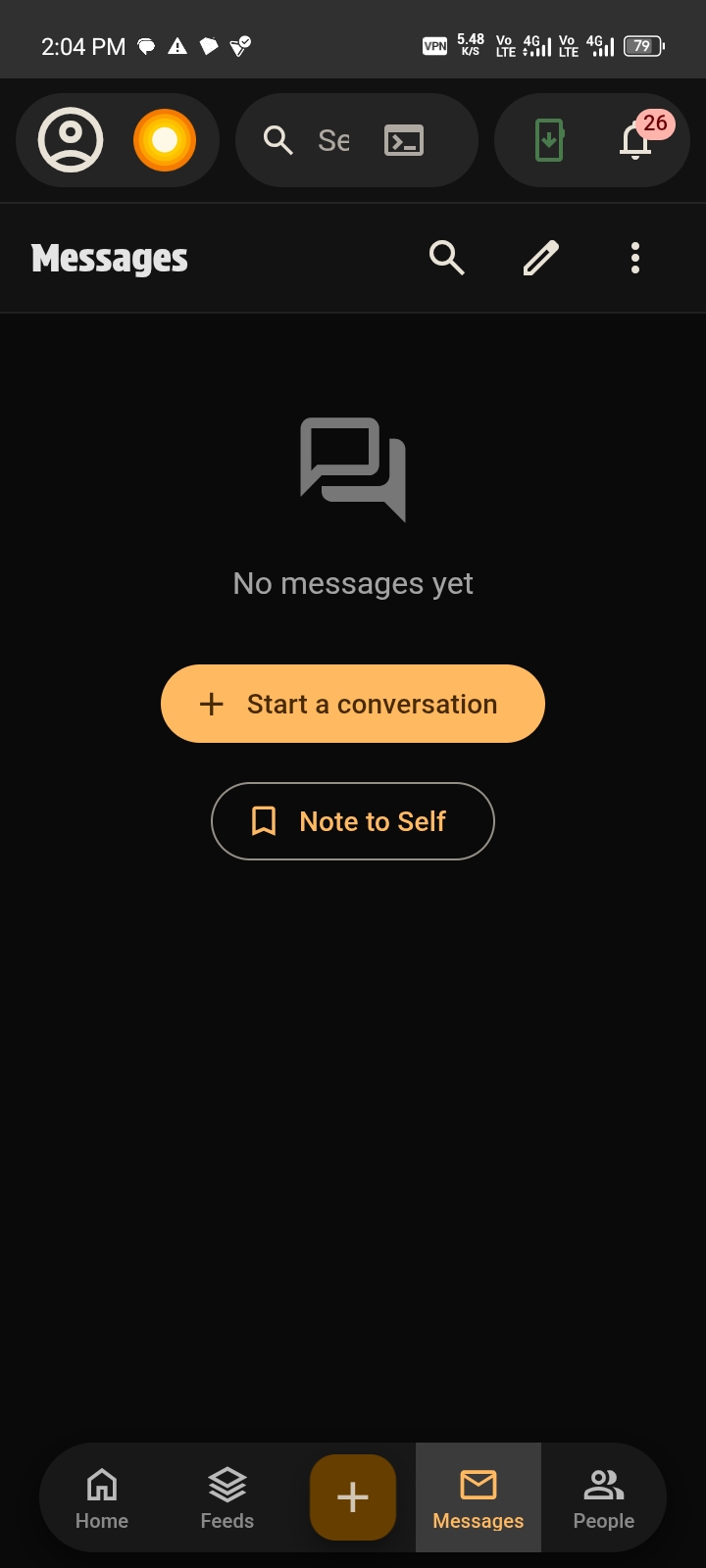Tap the orange sun circle icon
Screen dimensions: 706x1568
165,140
